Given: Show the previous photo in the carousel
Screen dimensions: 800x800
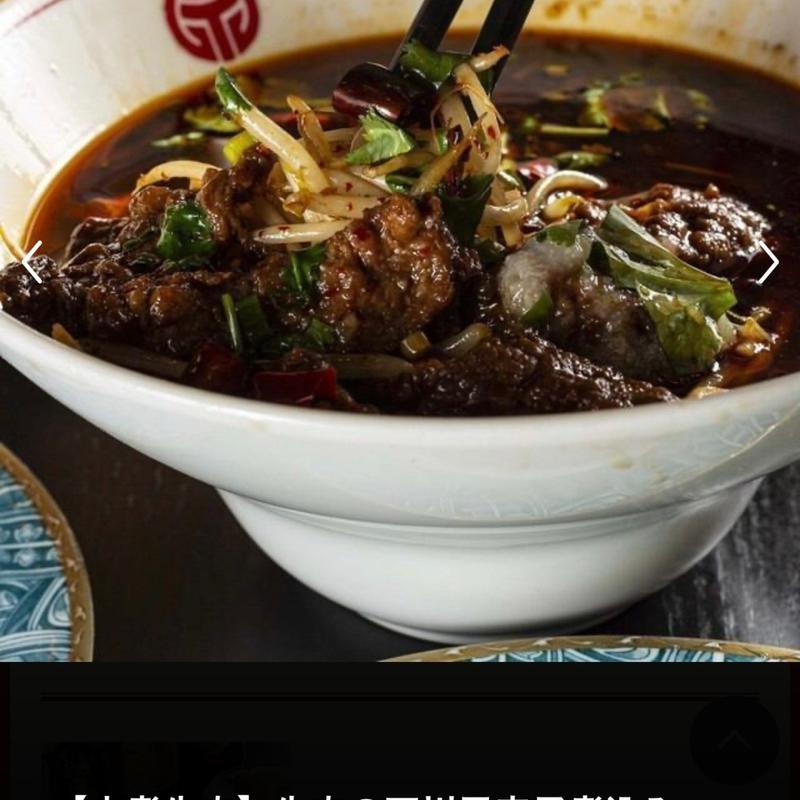Looking at the screenshot, I should pyautogui.click(x=32, y=262).
